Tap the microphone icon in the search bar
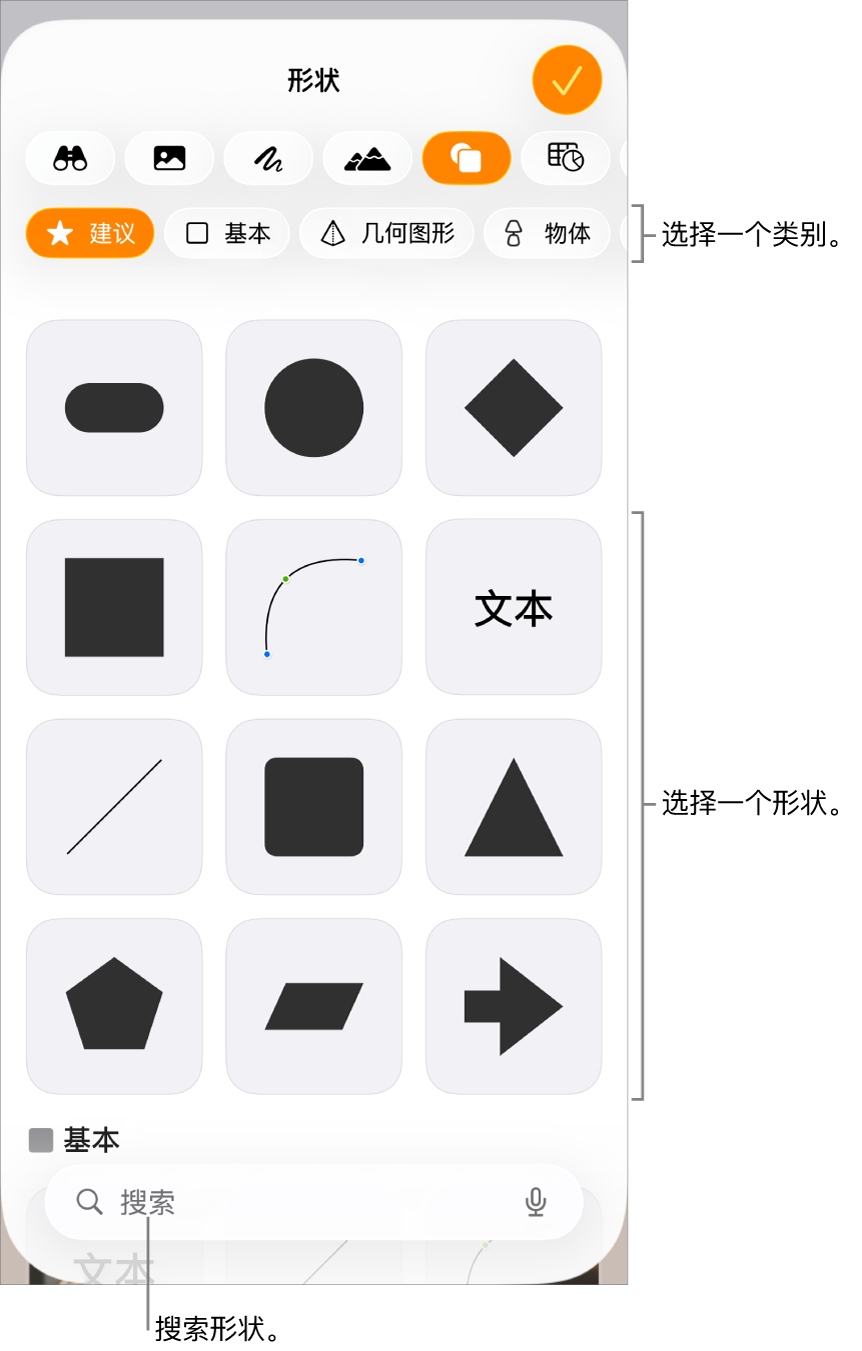The height and width of the screenshot is (1351, 862). click(537, 1204)
